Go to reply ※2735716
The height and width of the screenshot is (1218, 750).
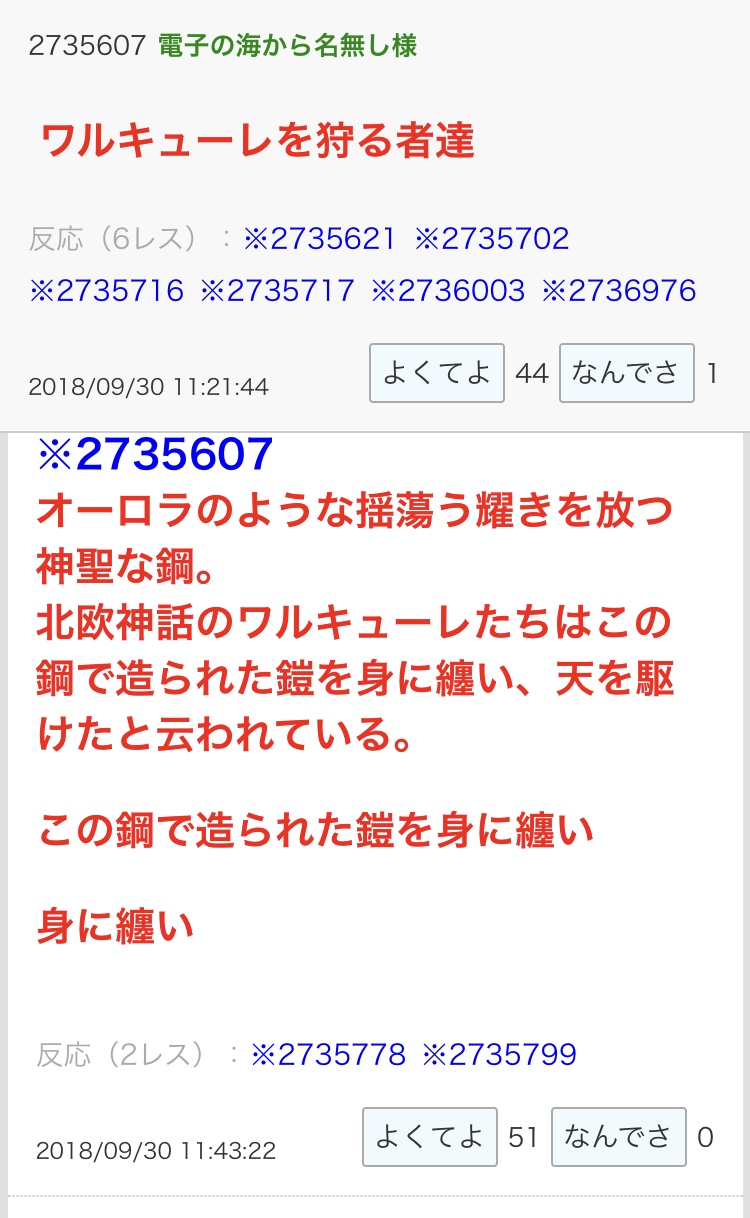coord(107,291)
